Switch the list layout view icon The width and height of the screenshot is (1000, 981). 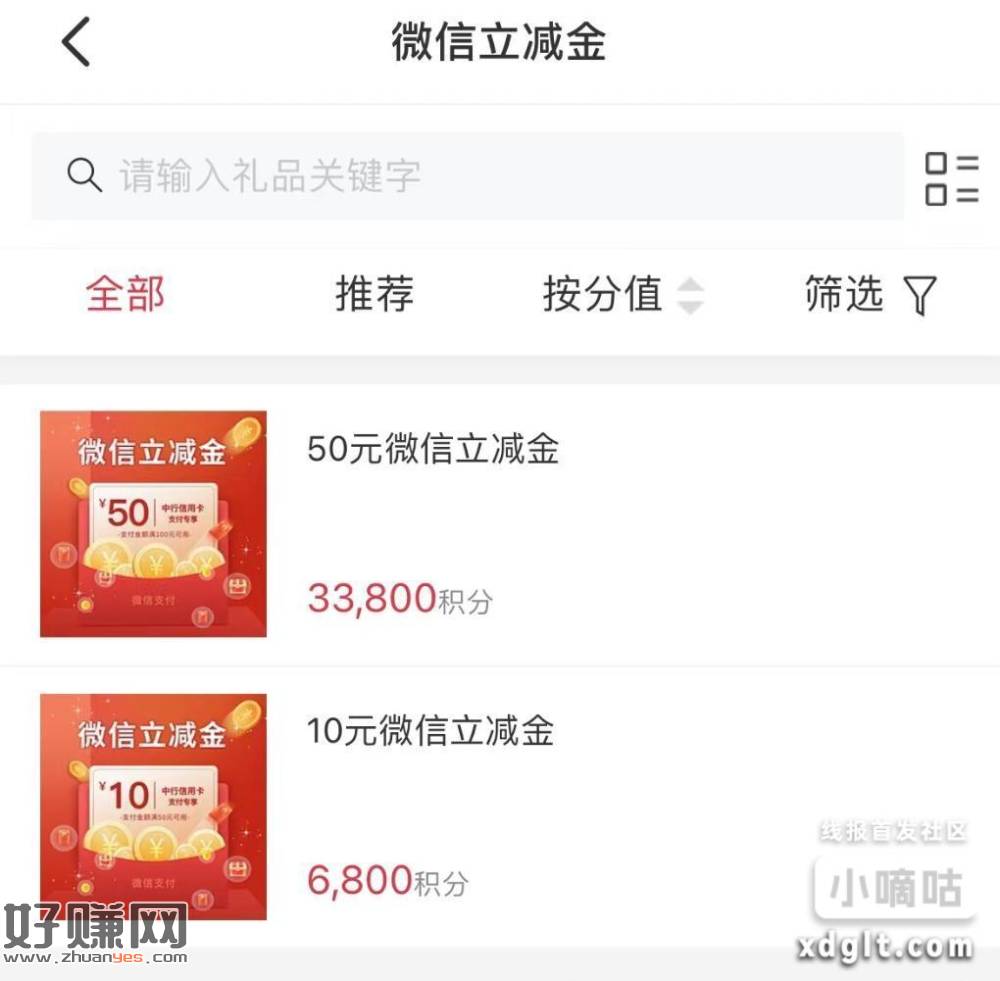coord(951,179)
